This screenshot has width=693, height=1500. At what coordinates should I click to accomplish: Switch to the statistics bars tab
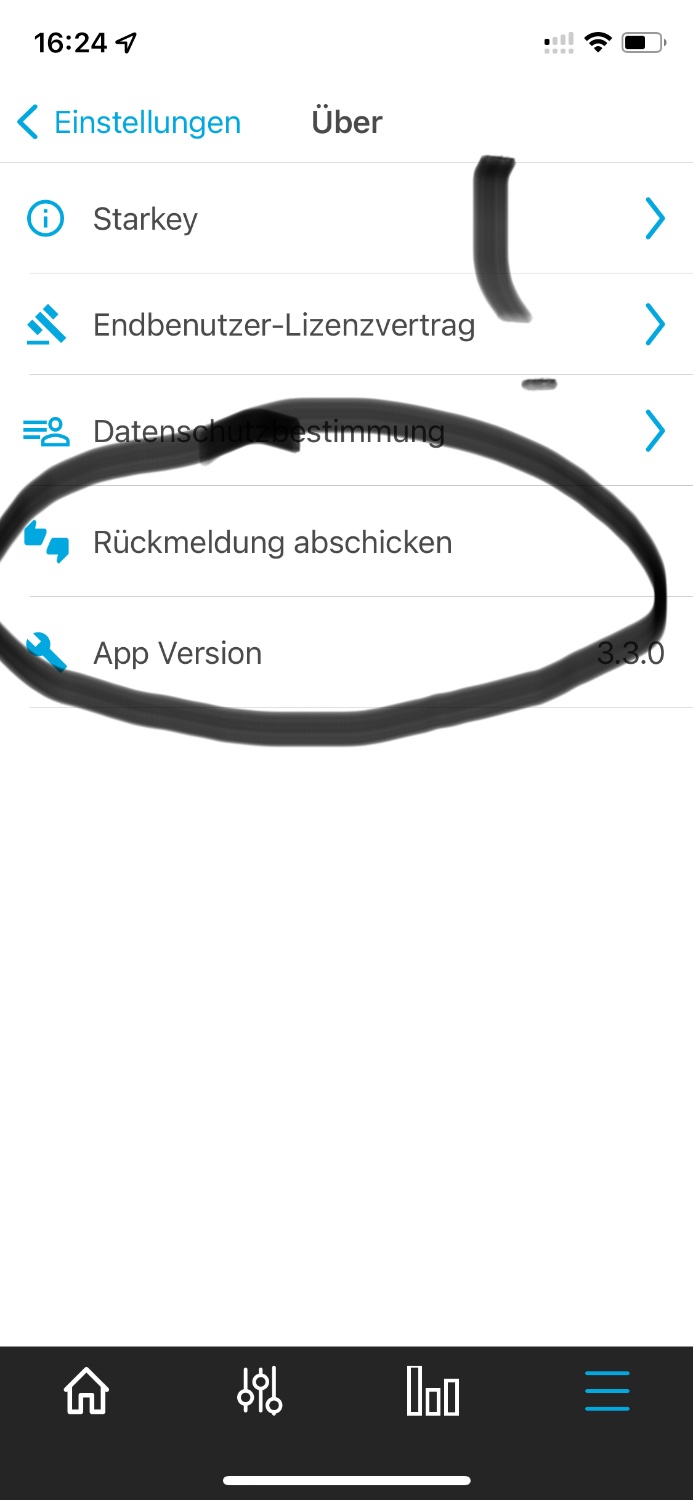(x=433, y=1391)
